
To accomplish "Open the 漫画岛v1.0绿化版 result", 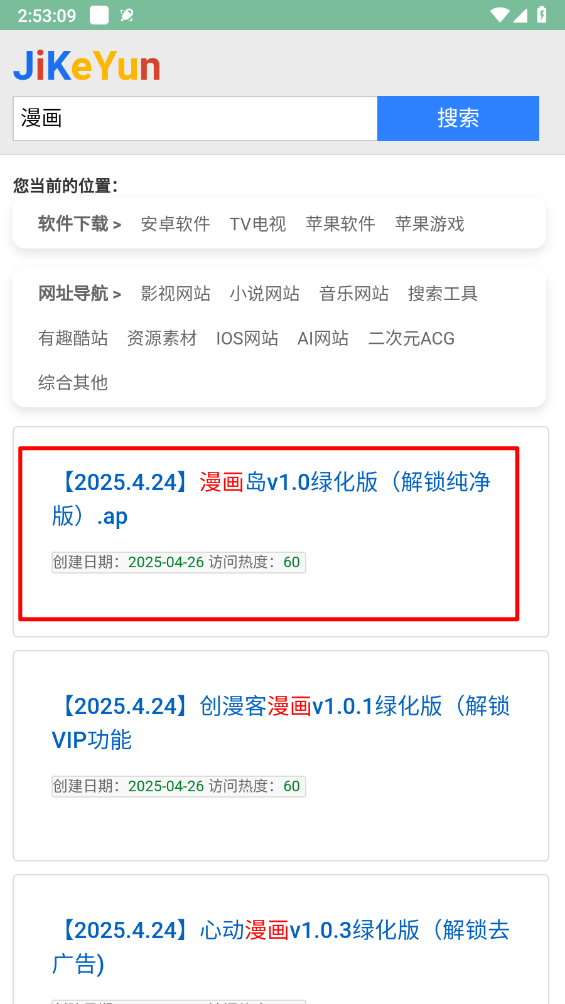I will 272,499.
